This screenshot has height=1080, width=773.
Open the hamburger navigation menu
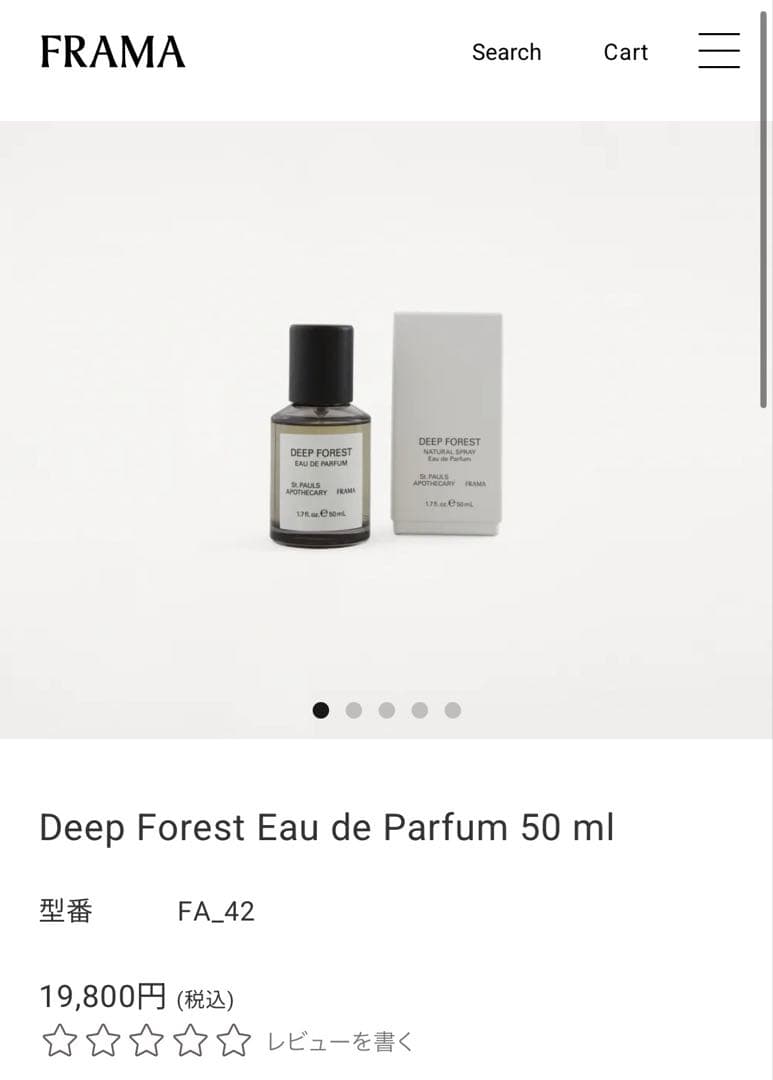pos(718,52)
